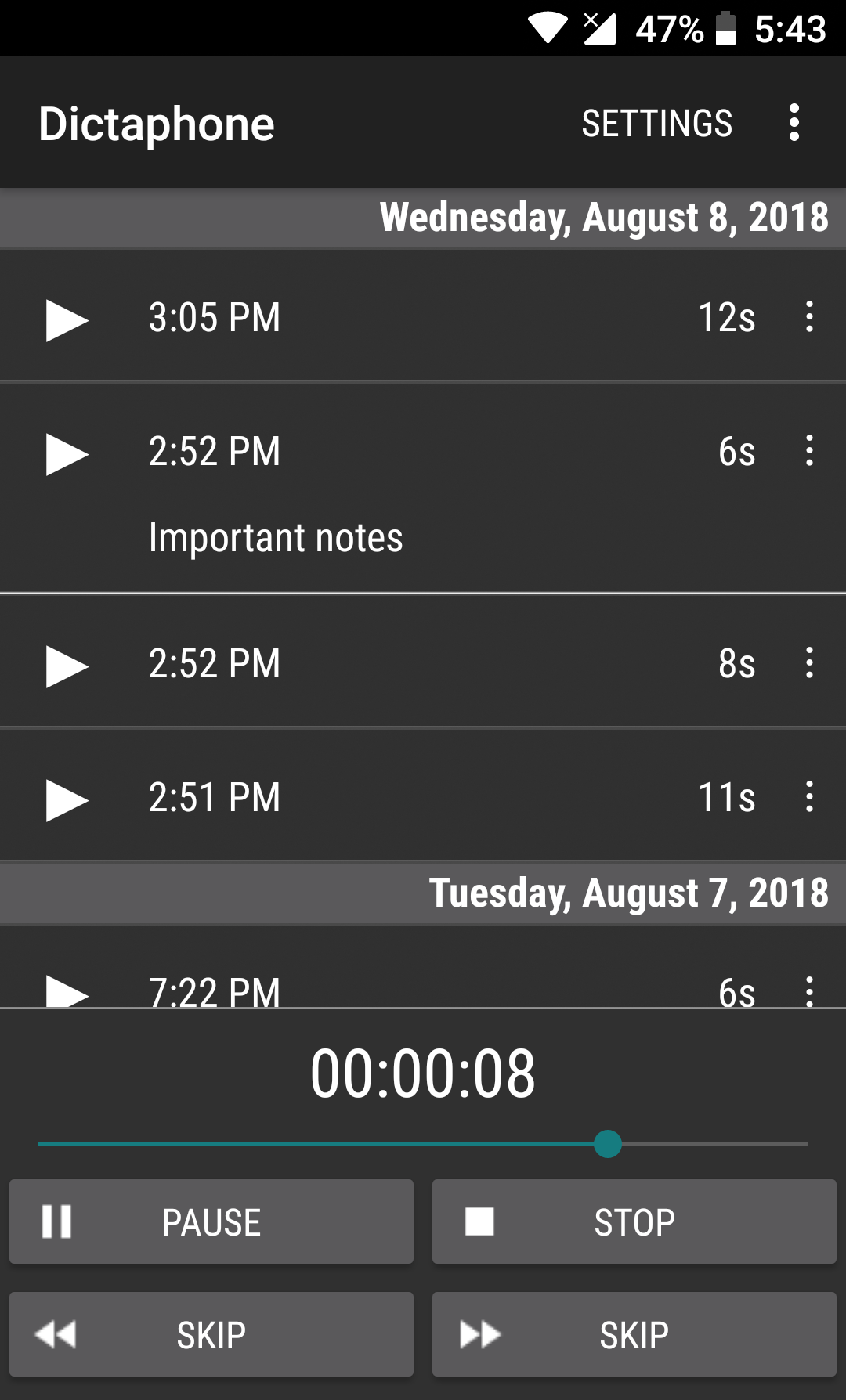
Task: Skip forward with the fast-forward button
Action: [634, 1334]
